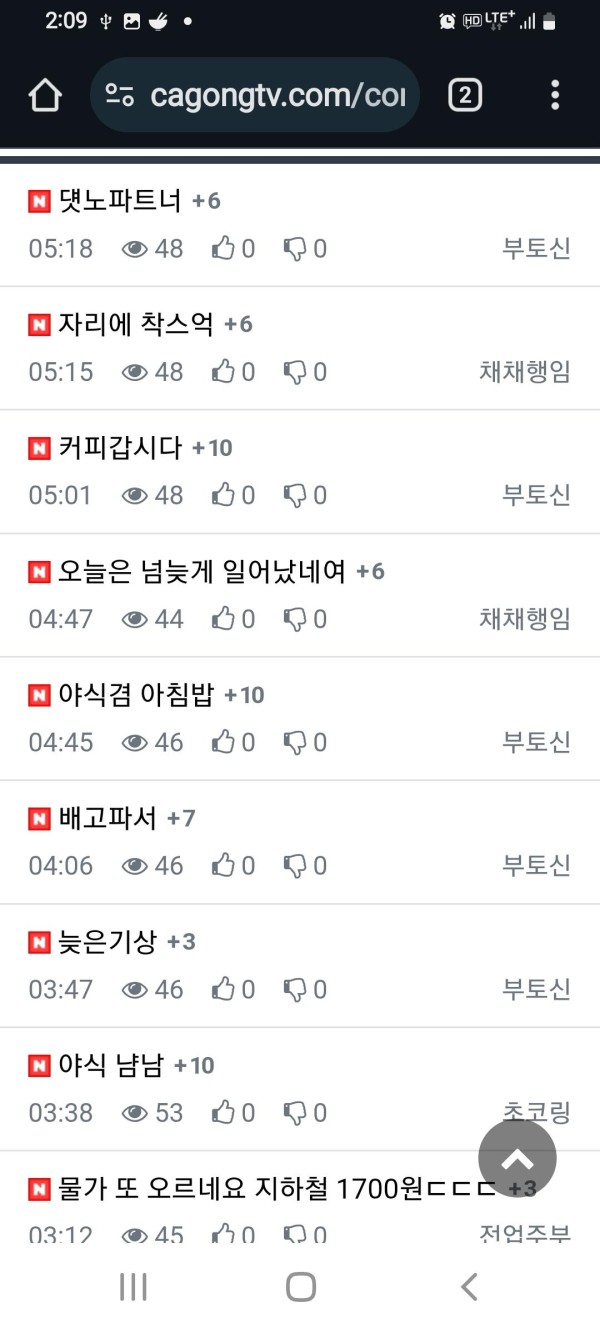Viewport: 600px width, 1333px height.
Task: Open the browser tab switcher
Action: point(465,96)
